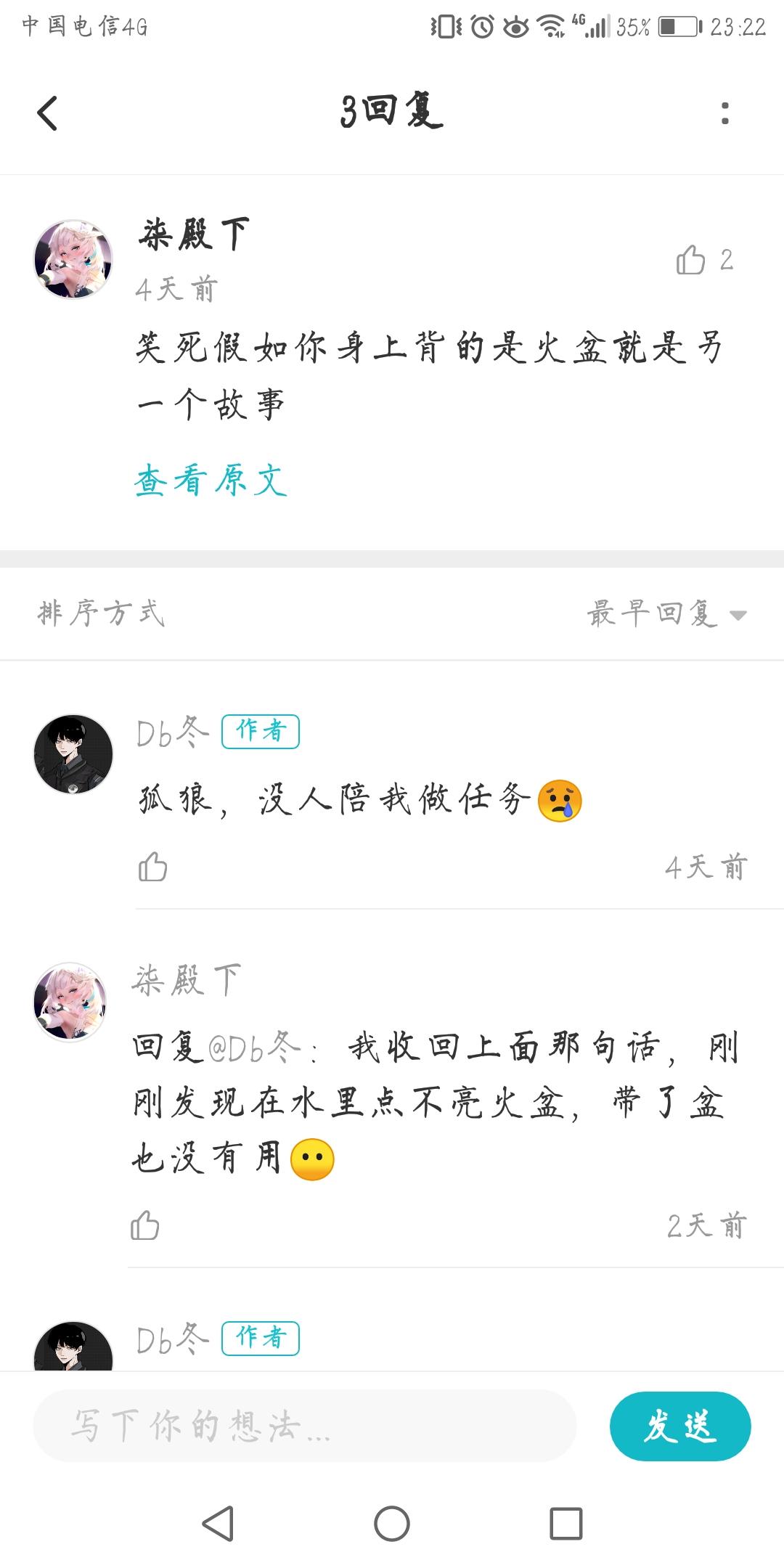Change sort order from 最早回复
784x1568 pixels.
pos(666,614)
